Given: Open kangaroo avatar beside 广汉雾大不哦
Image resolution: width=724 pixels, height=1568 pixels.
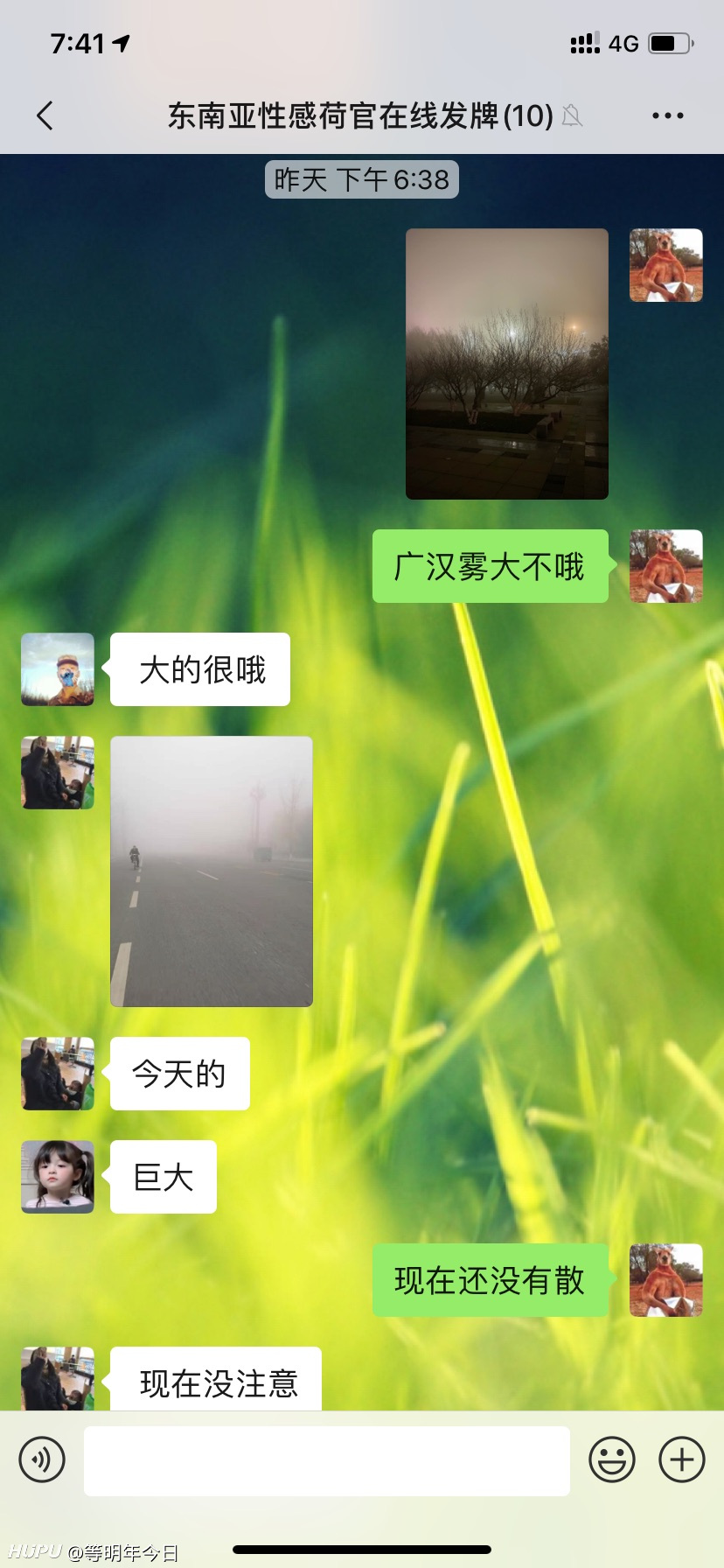Looking at the screenshot, I should pyautogui.click(x=666, y=566).
